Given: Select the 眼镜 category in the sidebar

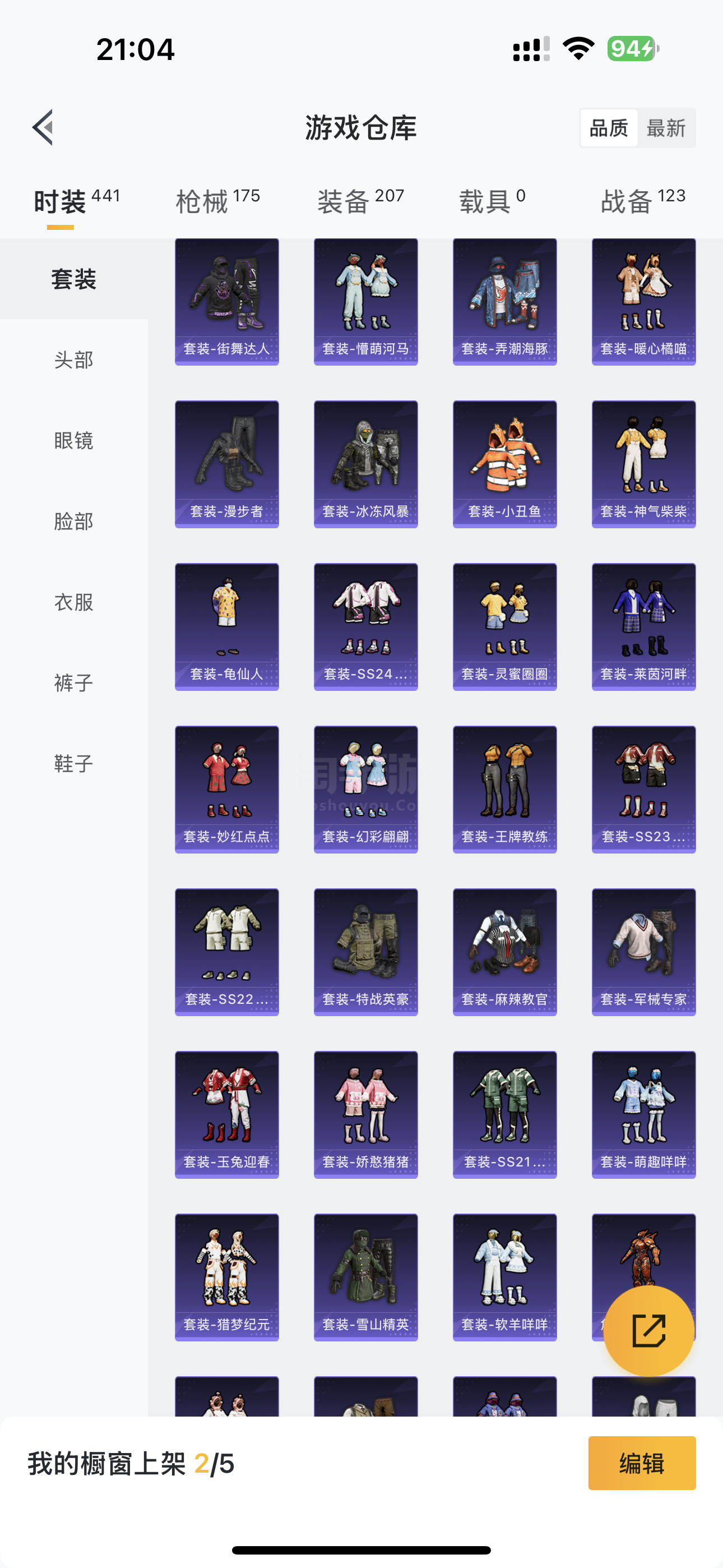Looking at the screenshot, I should coord(73,441).
